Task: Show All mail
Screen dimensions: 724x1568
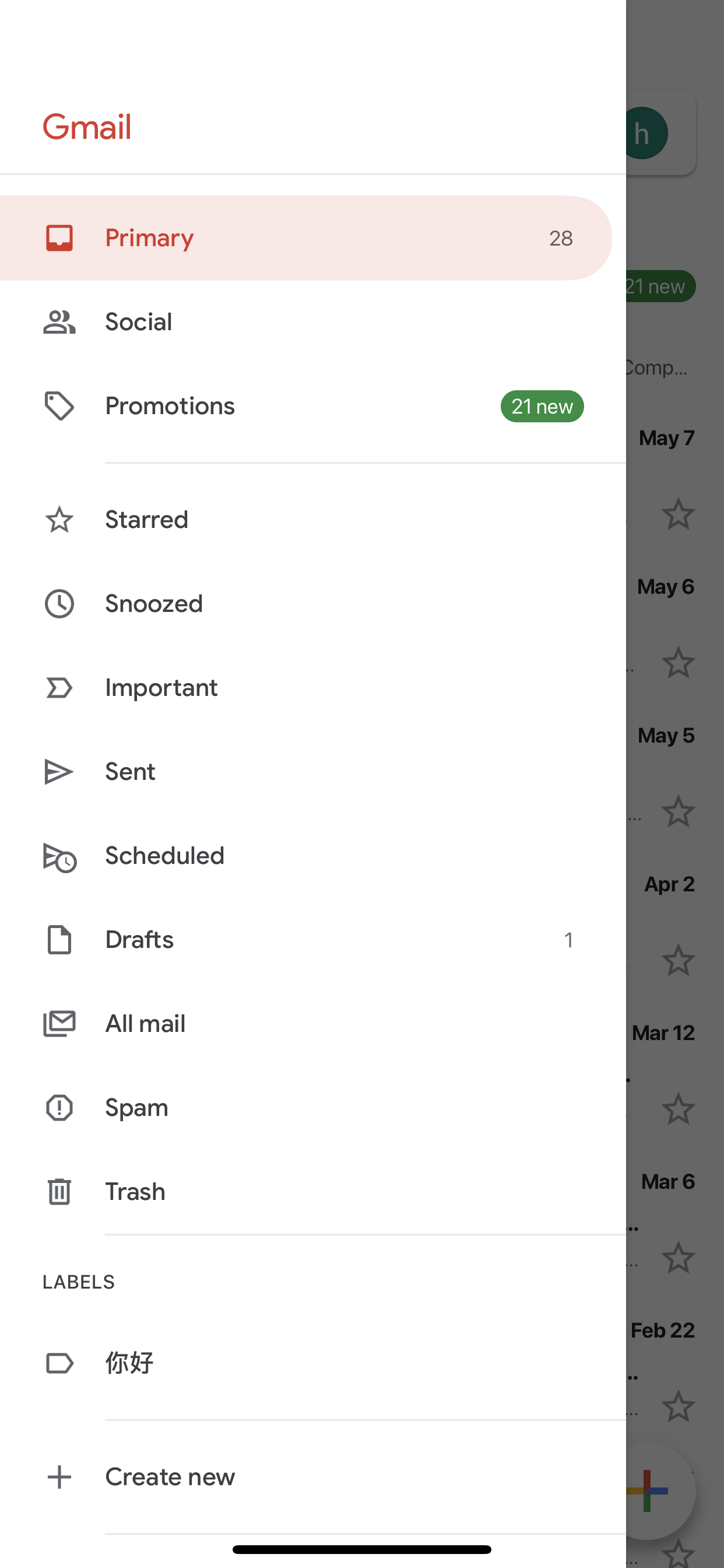Action: (312, 1023)
